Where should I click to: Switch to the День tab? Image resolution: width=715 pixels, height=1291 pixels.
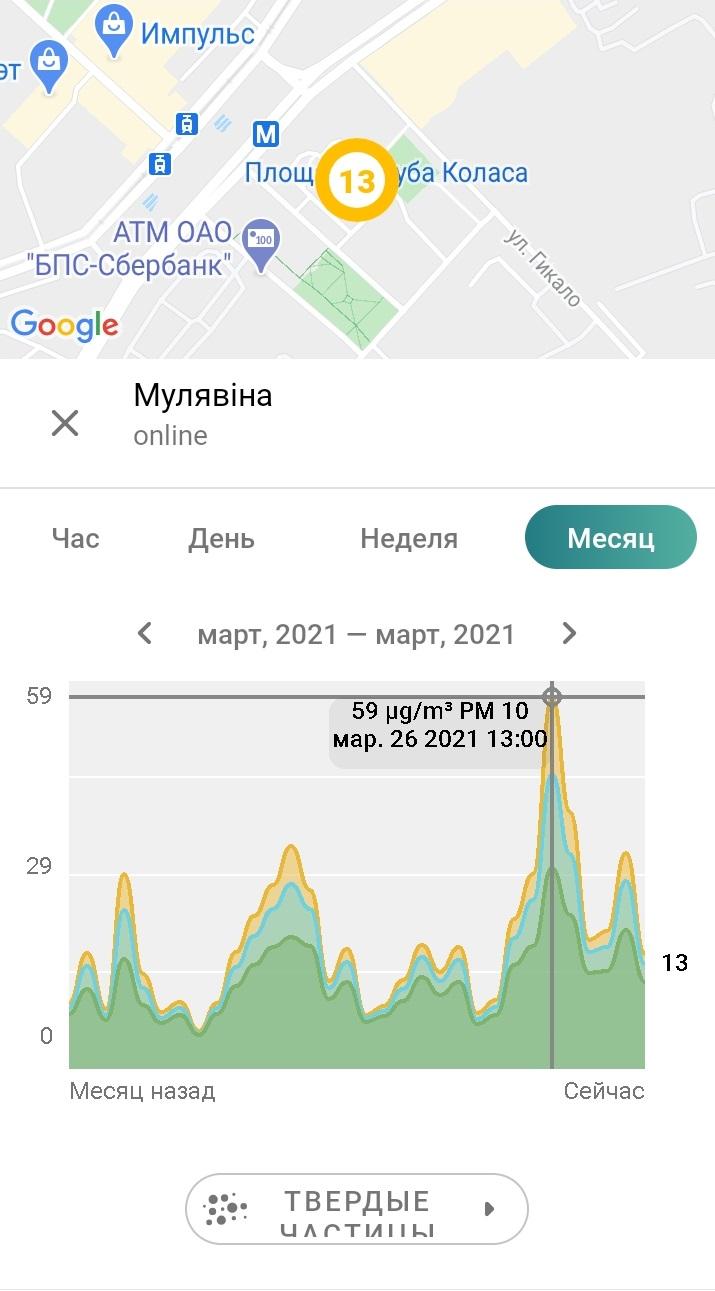tap(221, 538)
